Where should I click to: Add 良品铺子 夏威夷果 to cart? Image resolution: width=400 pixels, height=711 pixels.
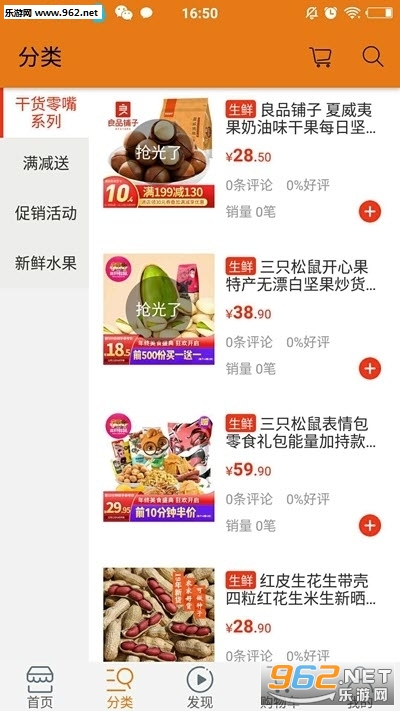pos(370,212)
